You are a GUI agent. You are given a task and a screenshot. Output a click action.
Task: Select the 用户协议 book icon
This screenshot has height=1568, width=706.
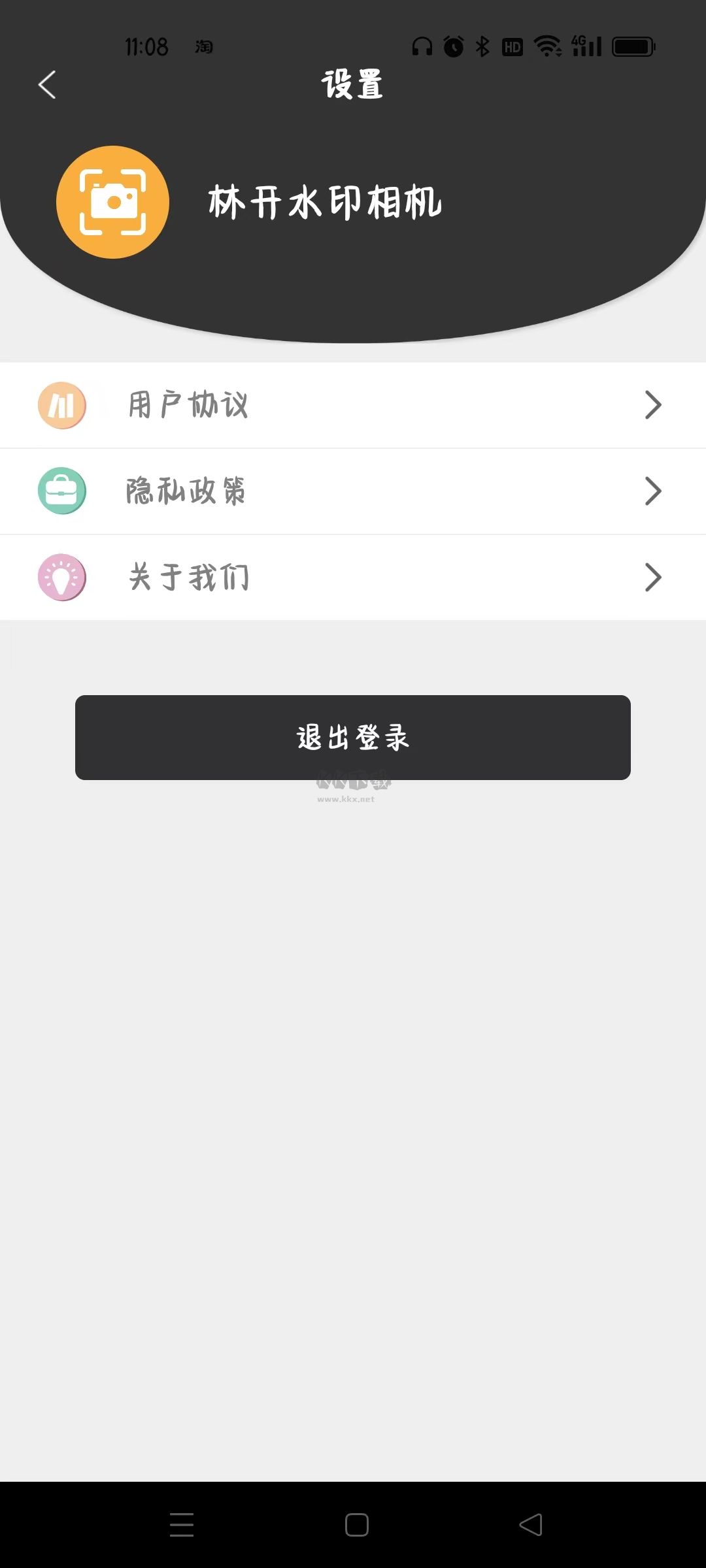tap(62, 405)
